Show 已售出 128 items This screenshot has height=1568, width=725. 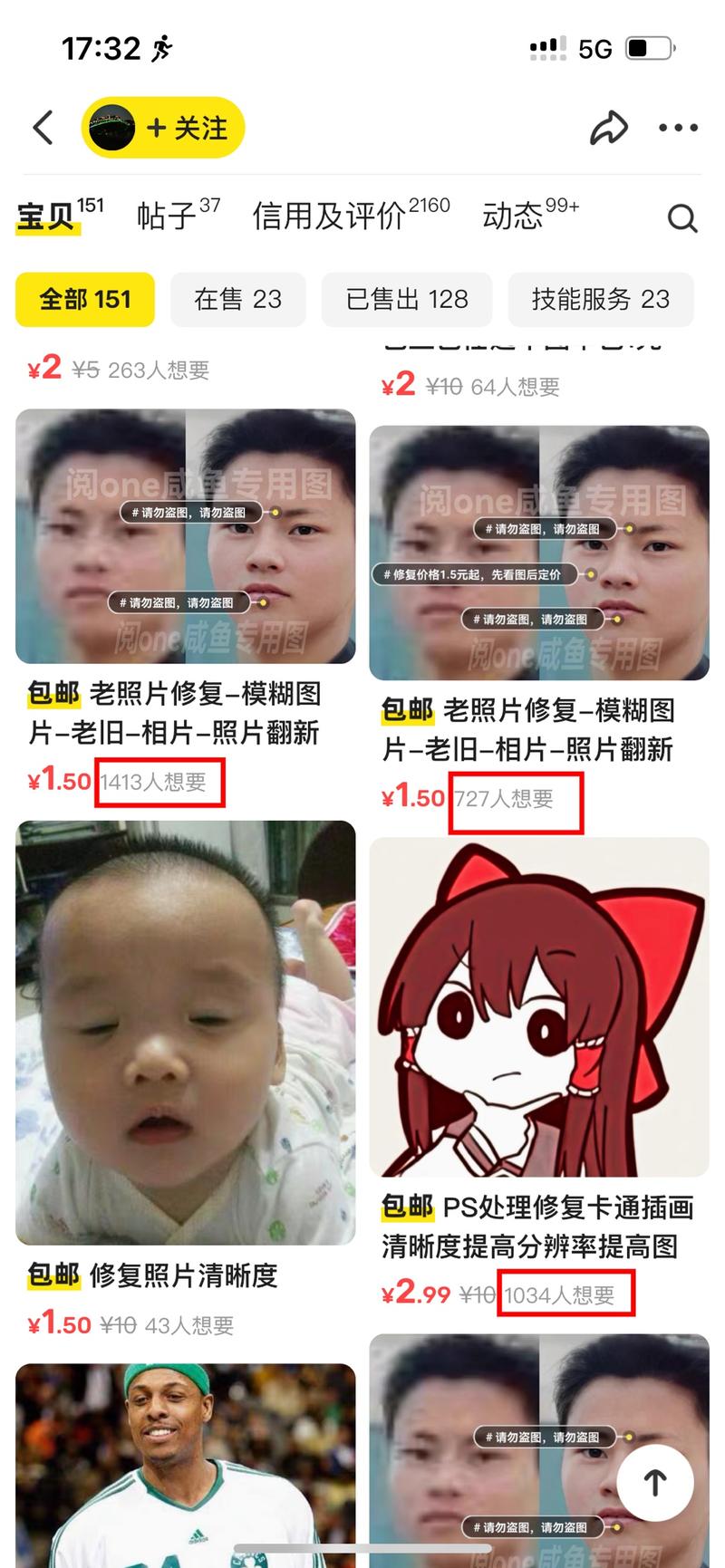pyautogui.click(x=406, y=299)
